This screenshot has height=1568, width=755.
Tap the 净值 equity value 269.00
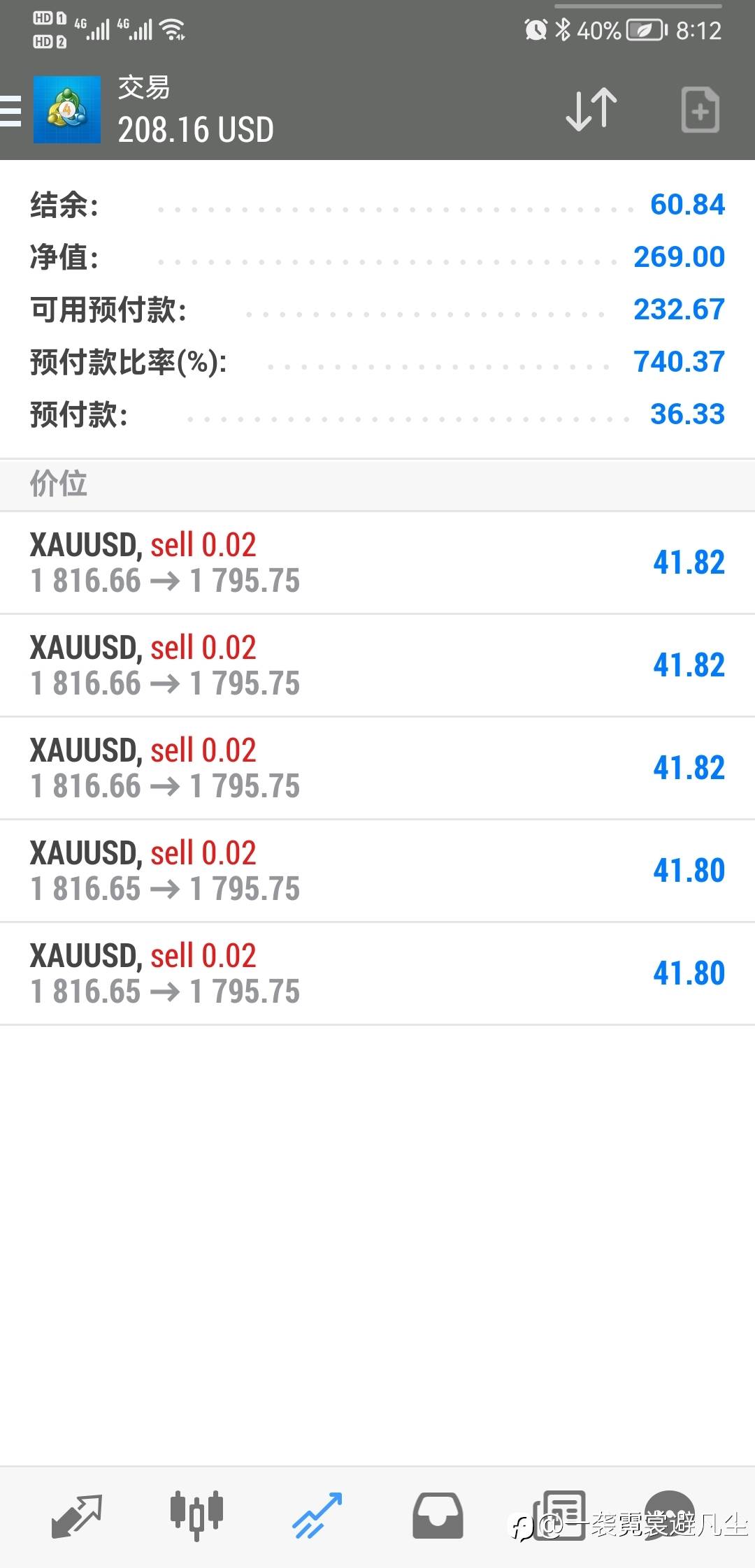679,256
